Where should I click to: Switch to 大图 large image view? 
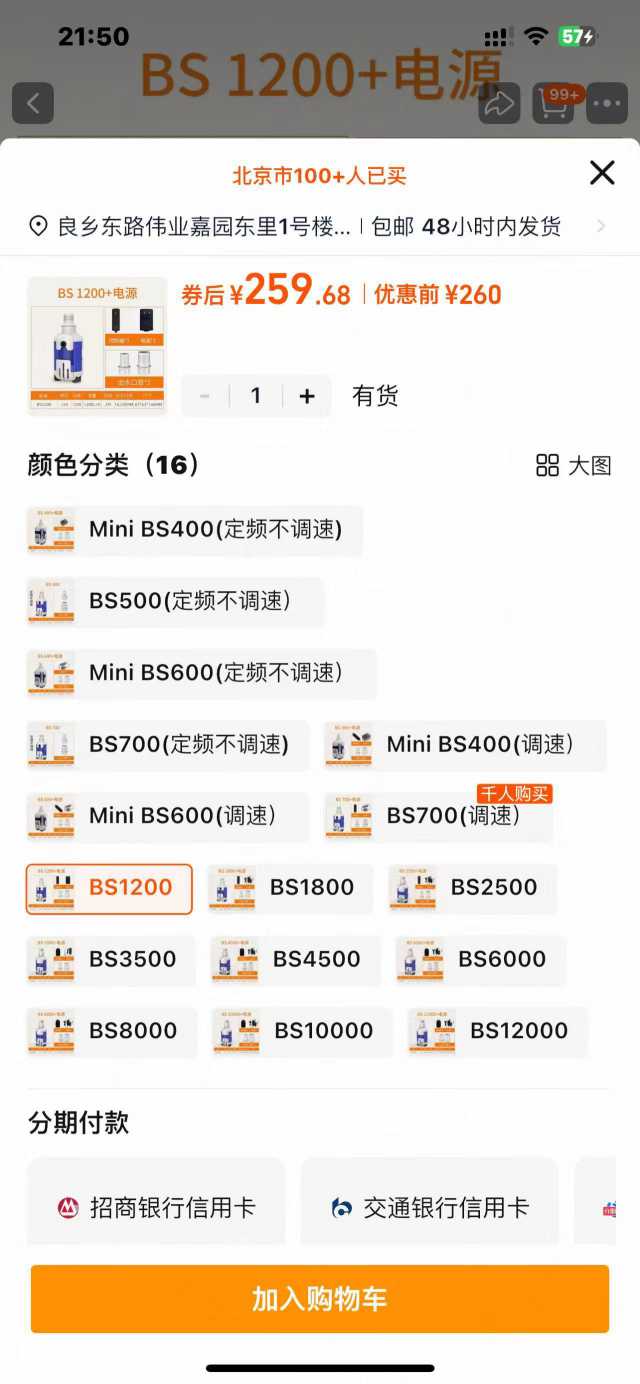[x=573, y=465]
